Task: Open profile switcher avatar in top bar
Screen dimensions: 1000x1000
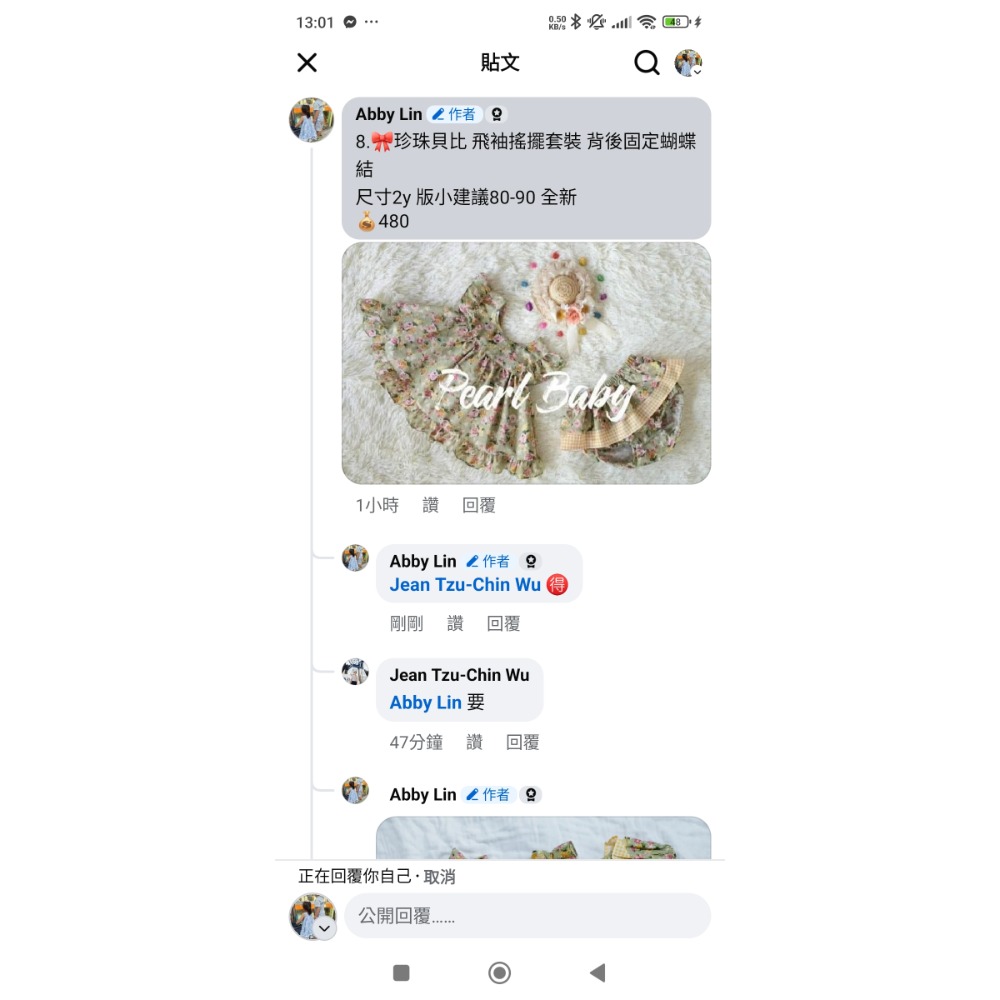Action: pyautogui.click(x=688, y=63)
